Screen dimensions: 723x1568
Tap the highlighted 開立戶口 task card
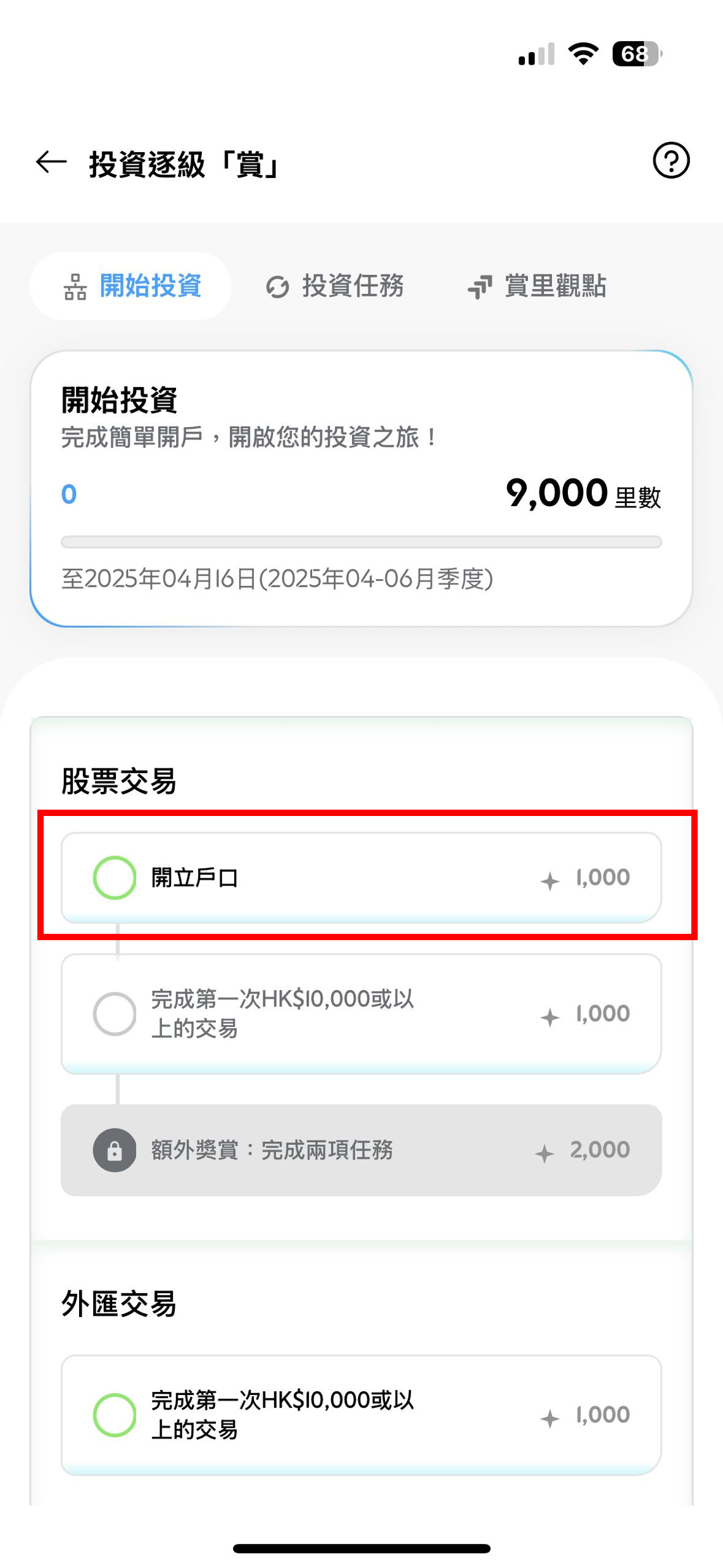coord(361,877)
